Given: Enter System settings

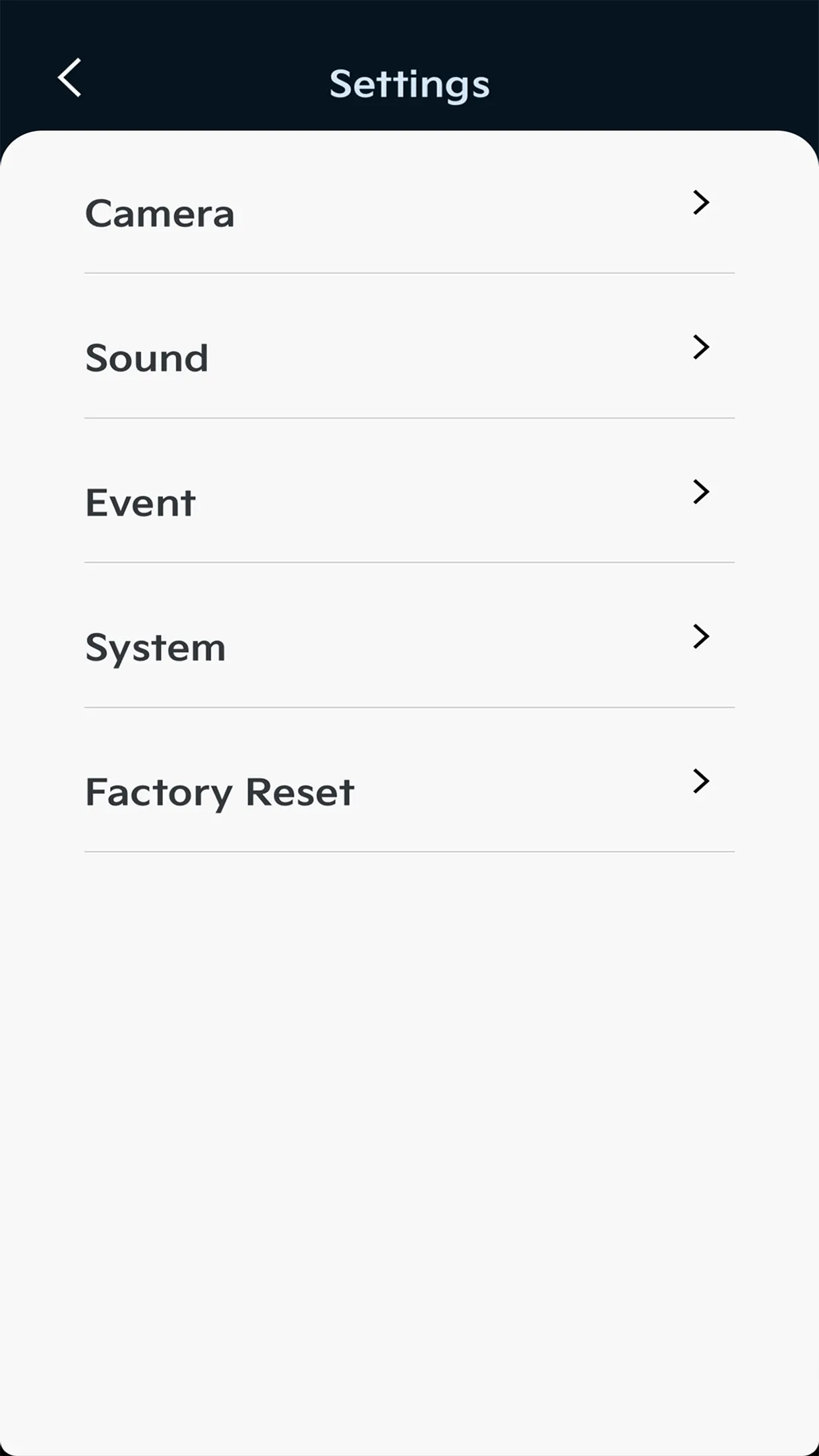Looking at the screenshot, I should [x=409, y=642].
